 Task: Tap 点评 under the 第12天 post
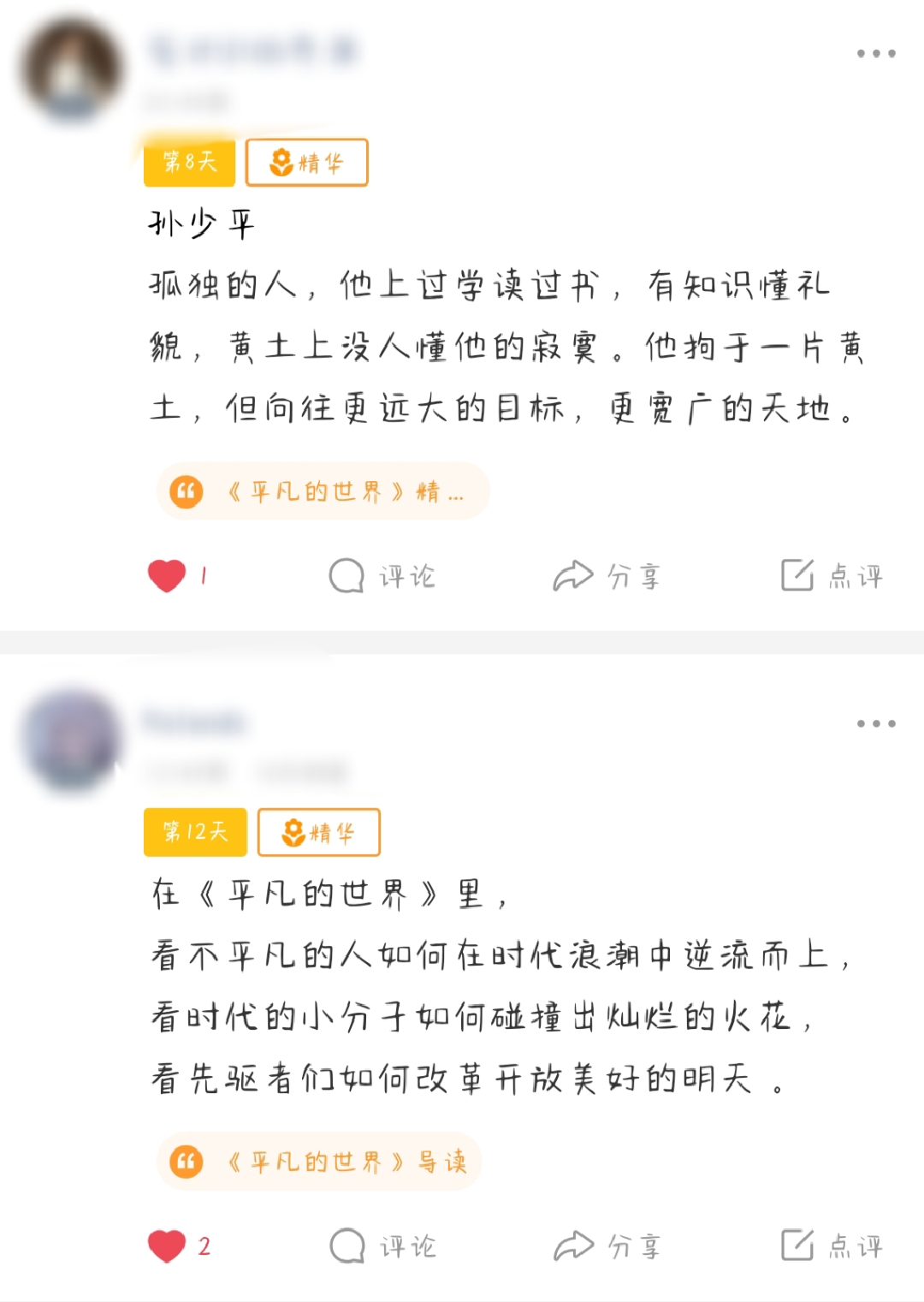(x=832, y=1246)
